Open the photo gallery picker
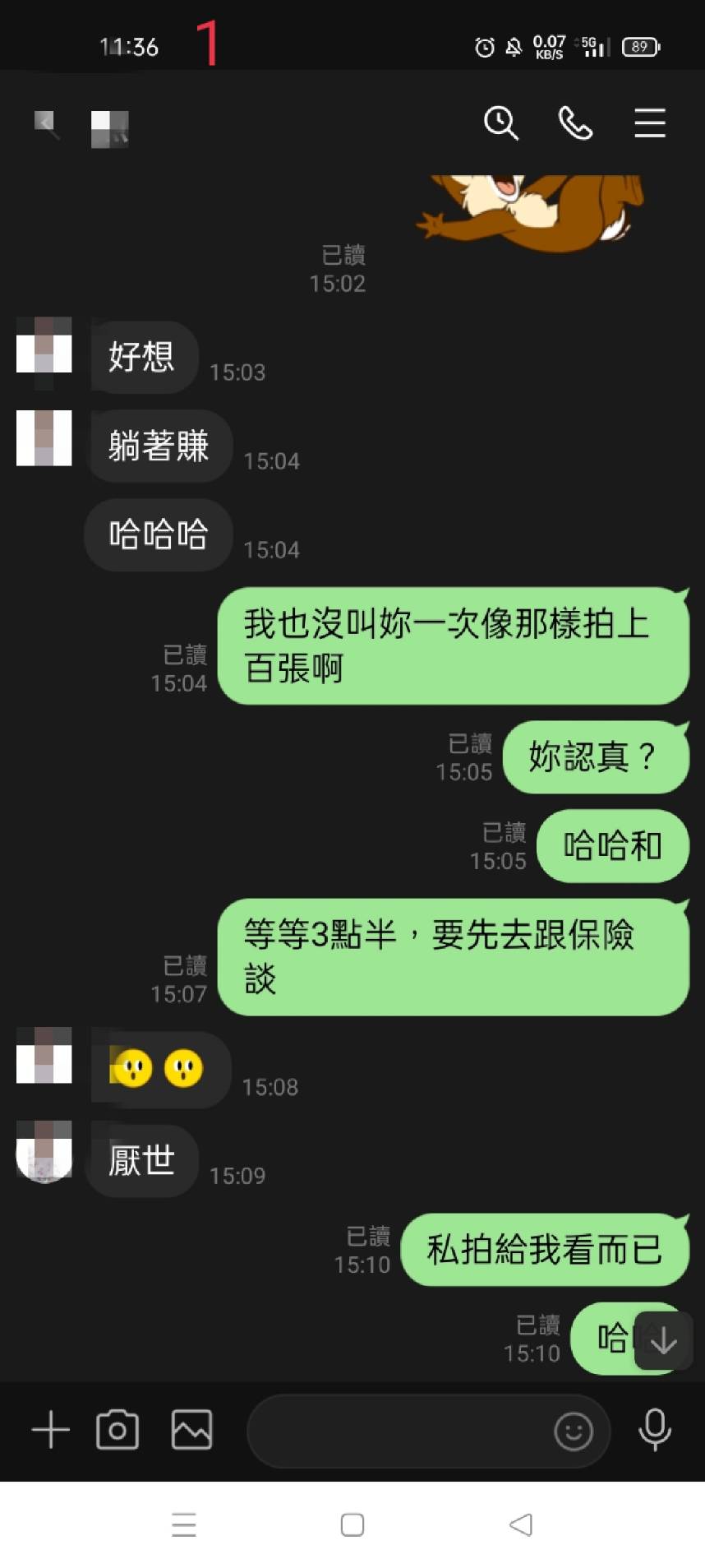 click(x=191, y=1430)
